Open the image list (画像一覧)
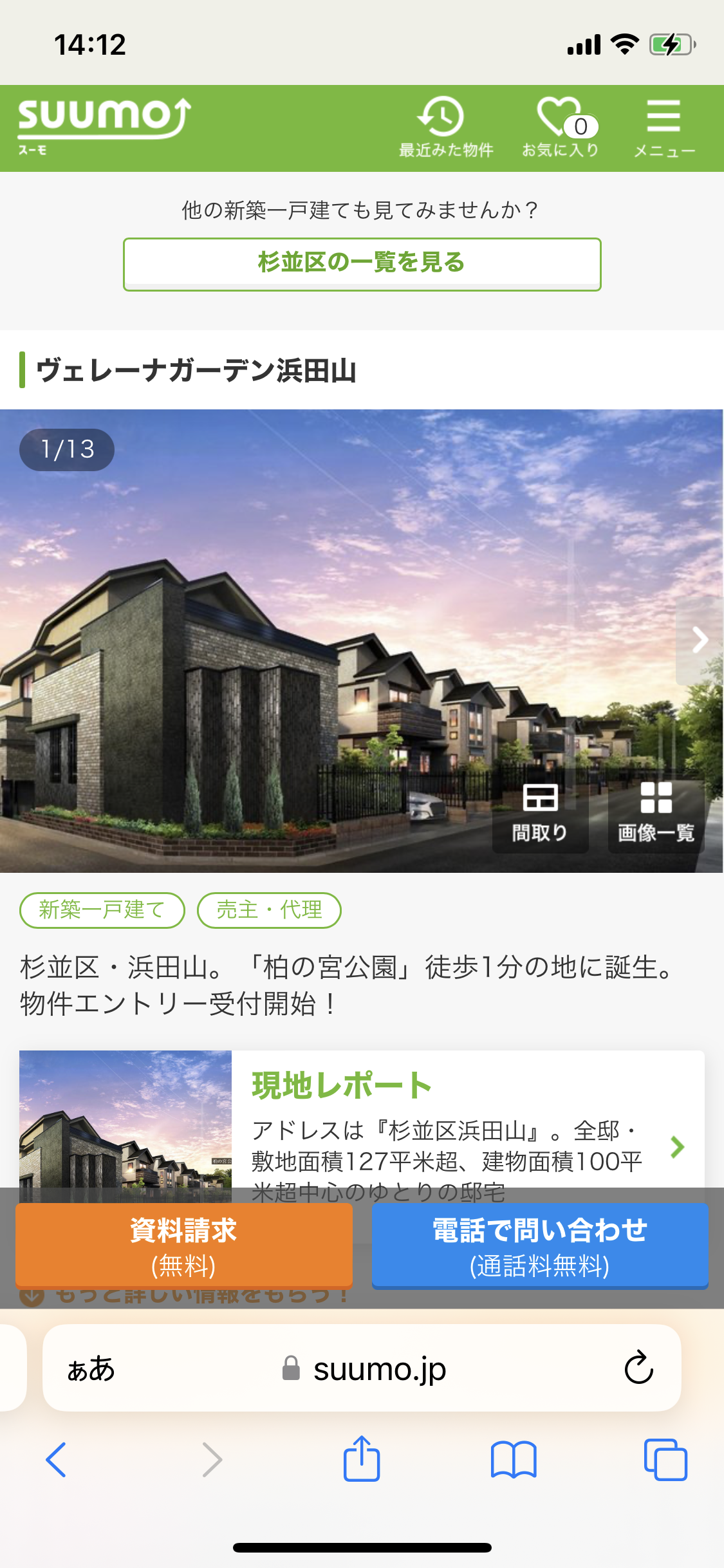724x1568 pixels. [656, 814]
